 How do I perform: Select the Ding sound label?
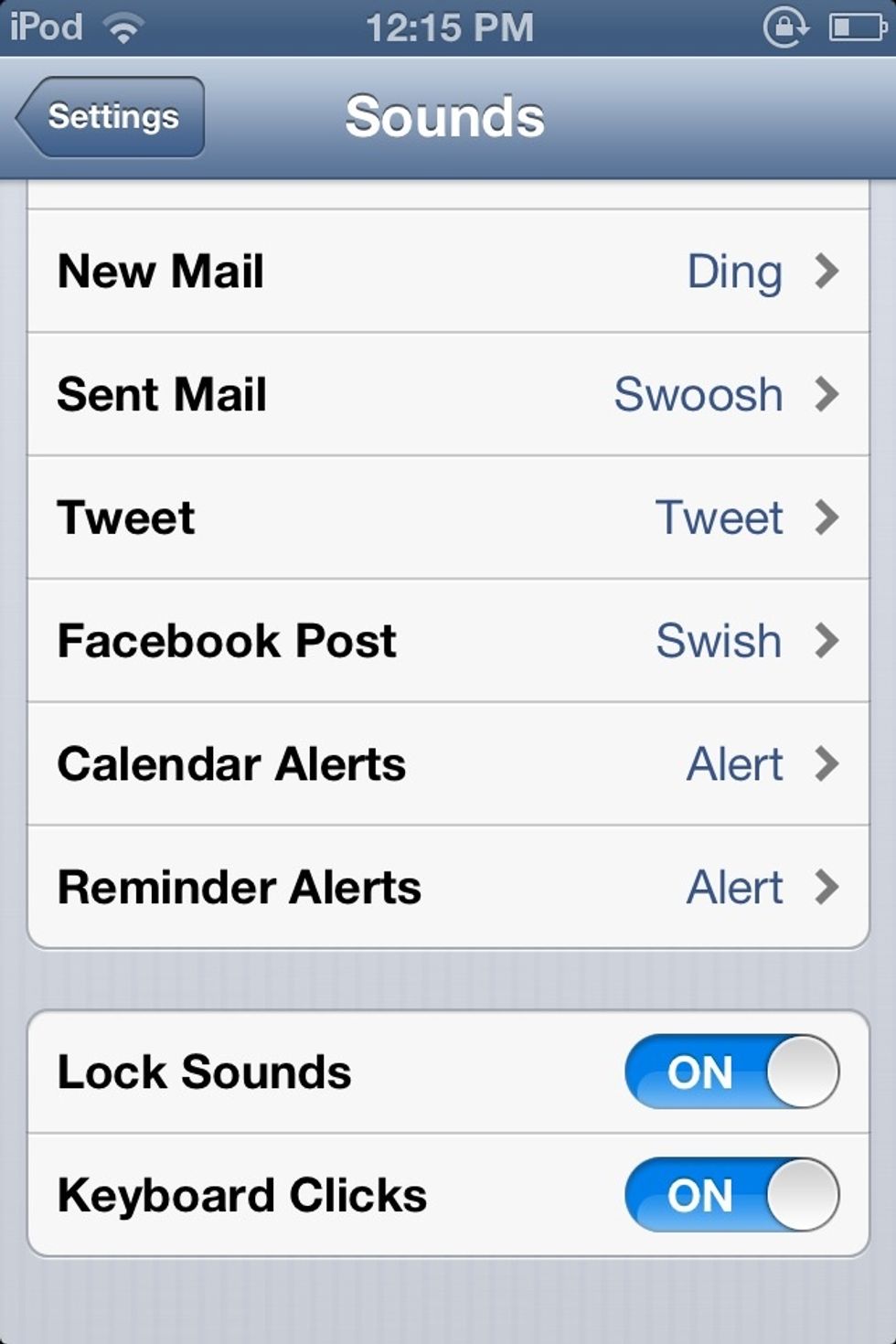pos(736,271)
